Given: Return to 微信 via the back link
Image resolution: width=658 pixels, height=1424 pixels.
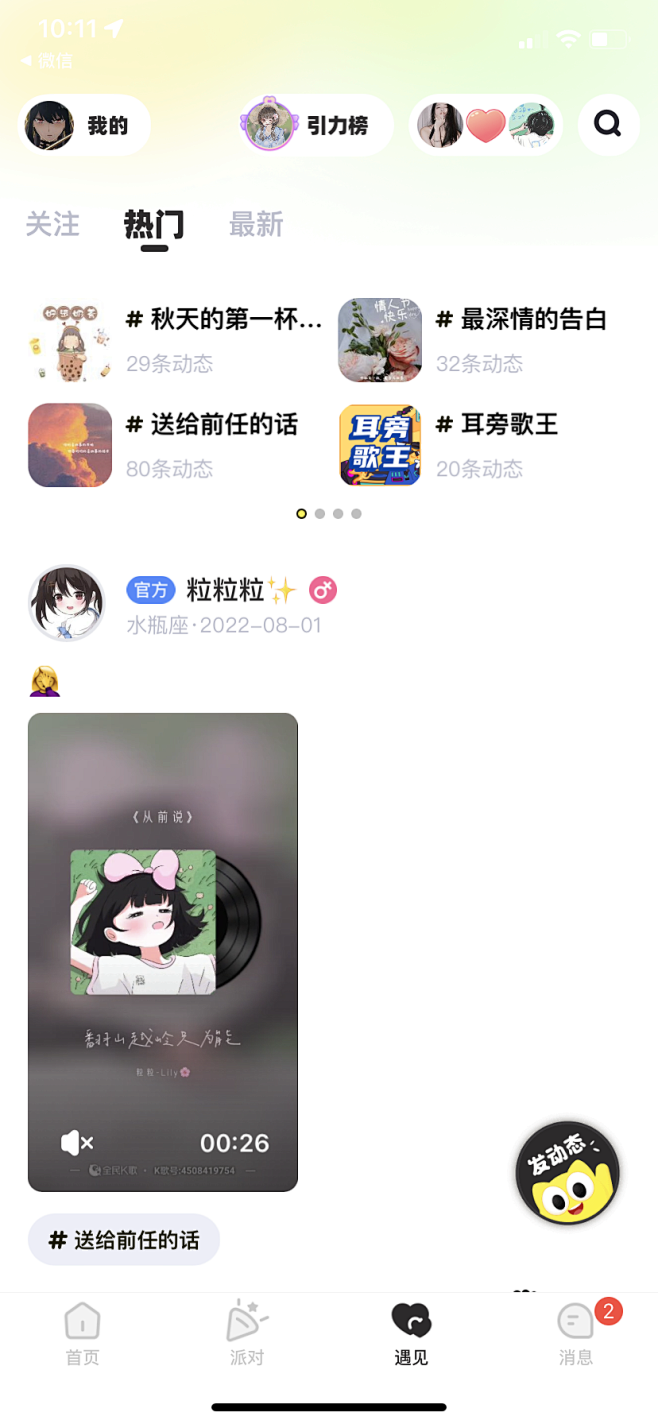Looking at the screenshot, I should click(x=46, y=61).
